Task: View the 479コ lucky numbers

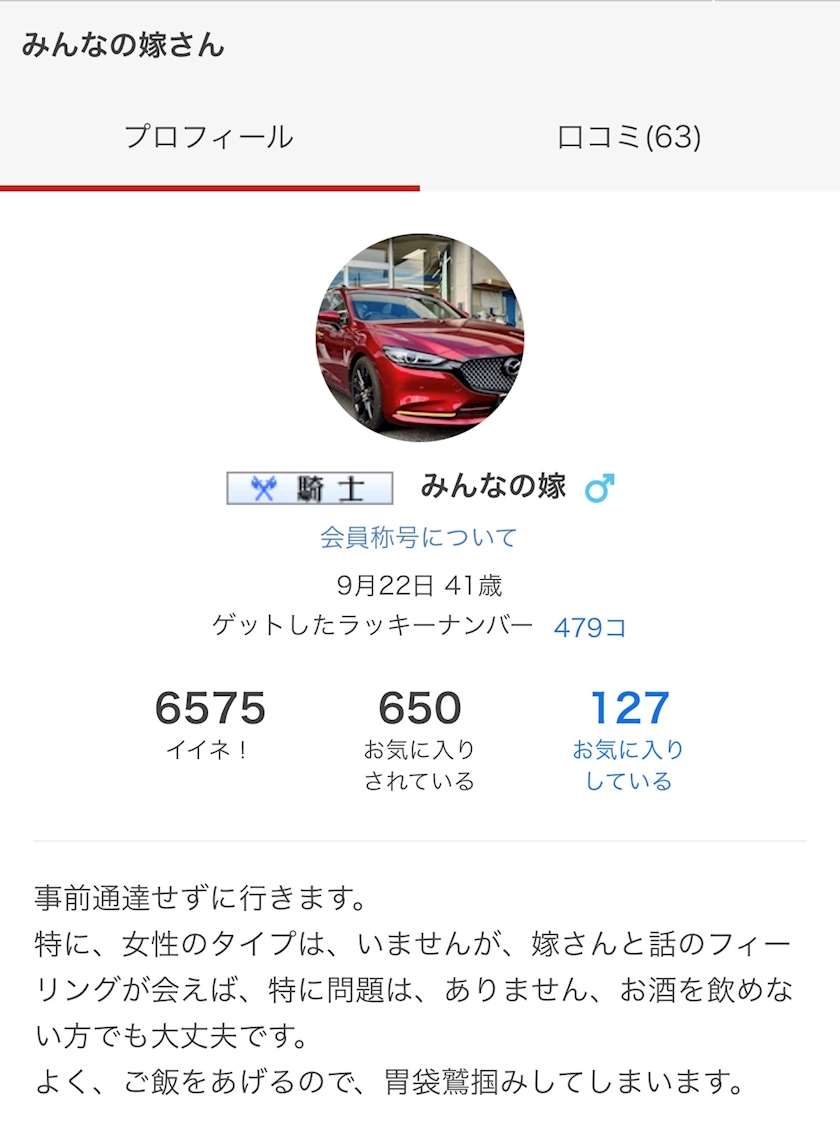Action: pyautogui.click(x=590, y=627)
